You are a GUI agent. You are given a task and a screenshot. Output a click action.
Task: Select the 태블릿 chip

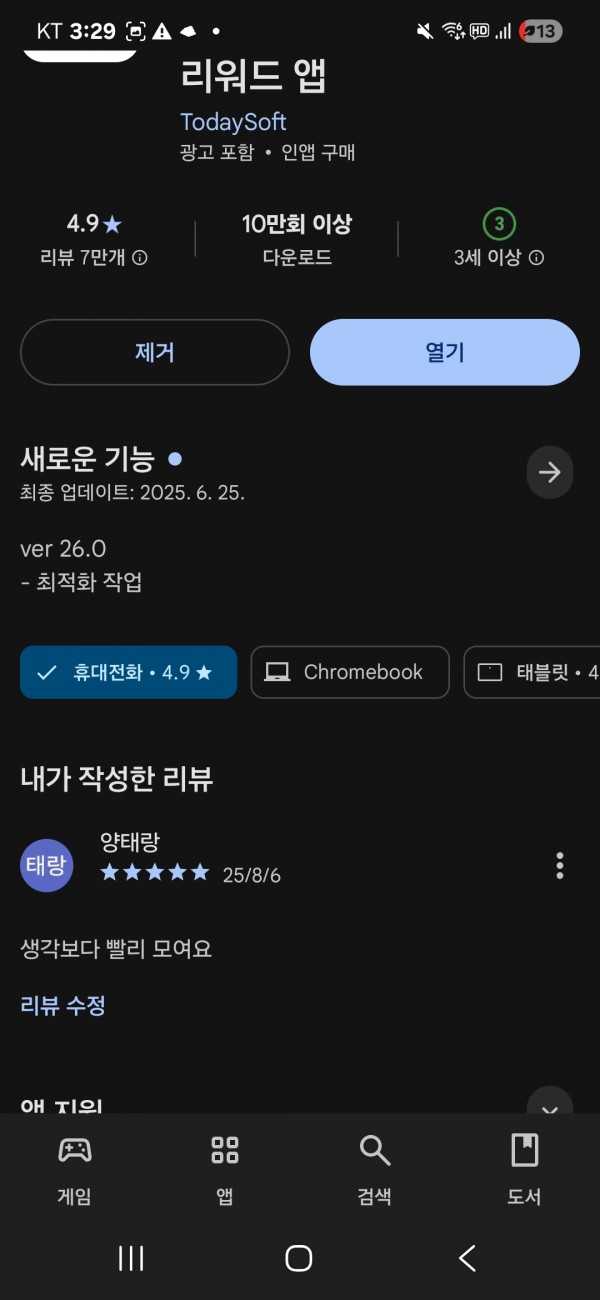[x=532, y=672]
